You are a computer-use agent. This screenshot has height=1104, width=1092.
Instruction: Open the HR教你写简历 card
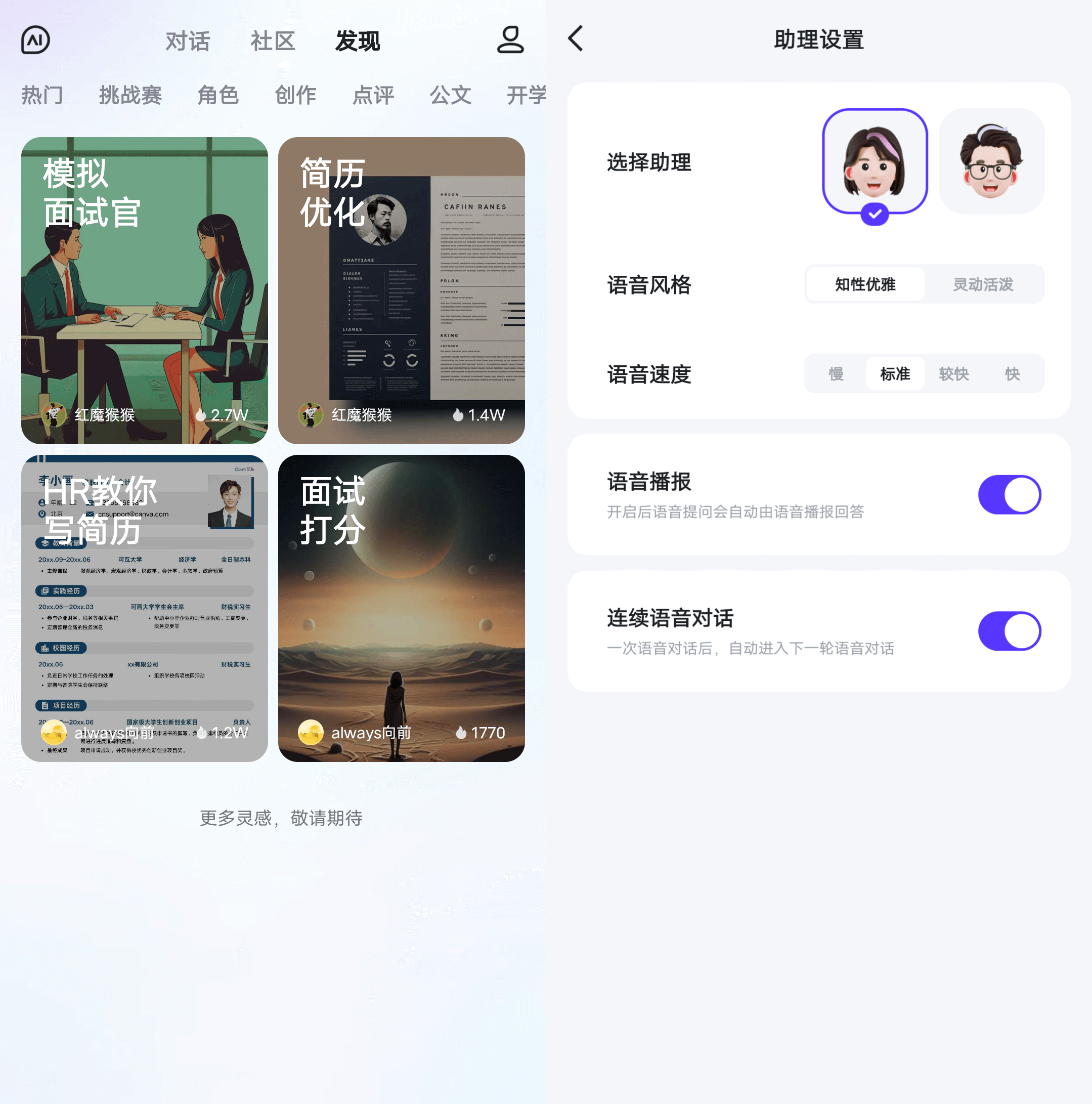point(145,608)
